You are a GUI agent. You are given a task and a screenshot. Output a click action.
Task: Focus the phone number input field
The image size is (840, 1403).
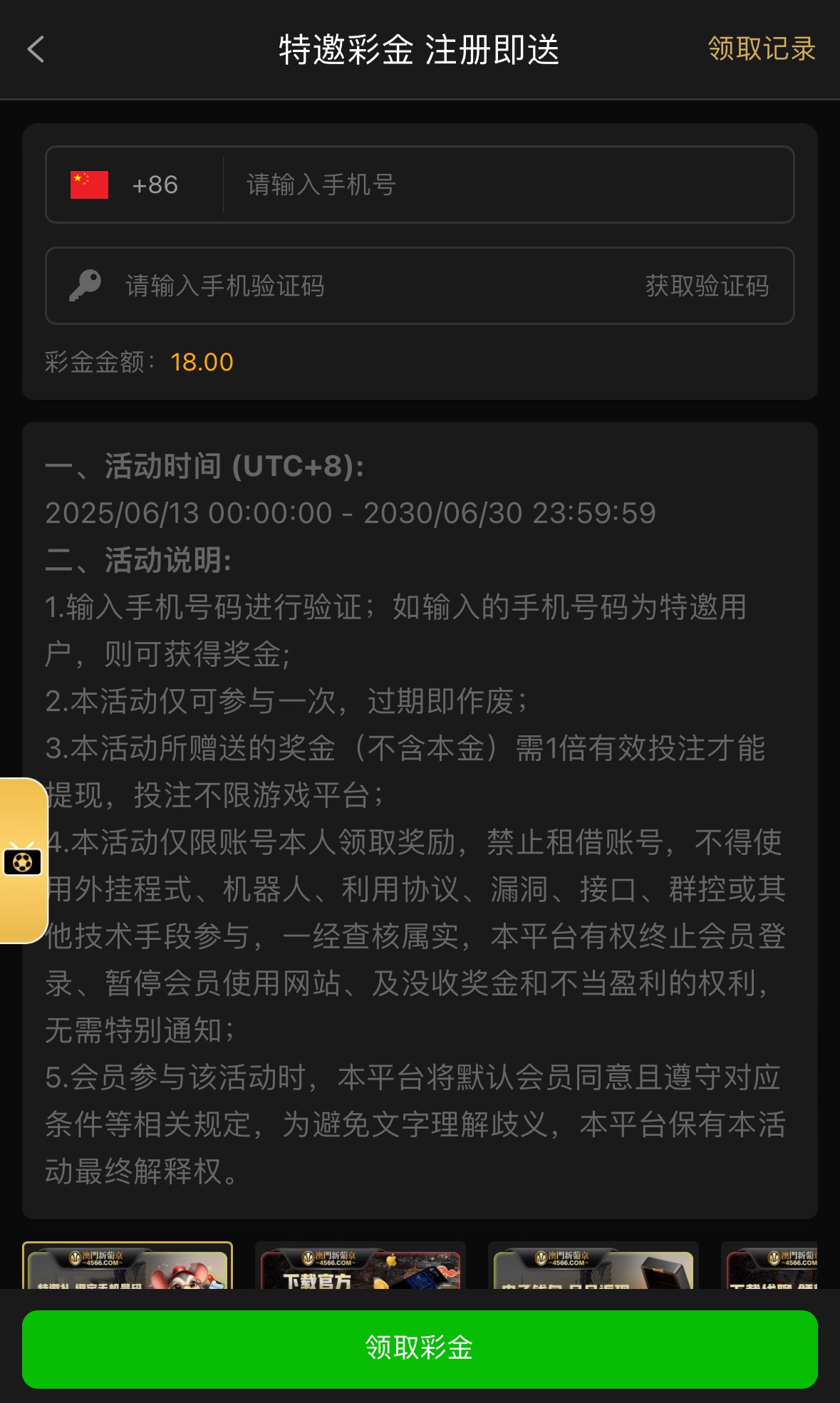point(506,185)
